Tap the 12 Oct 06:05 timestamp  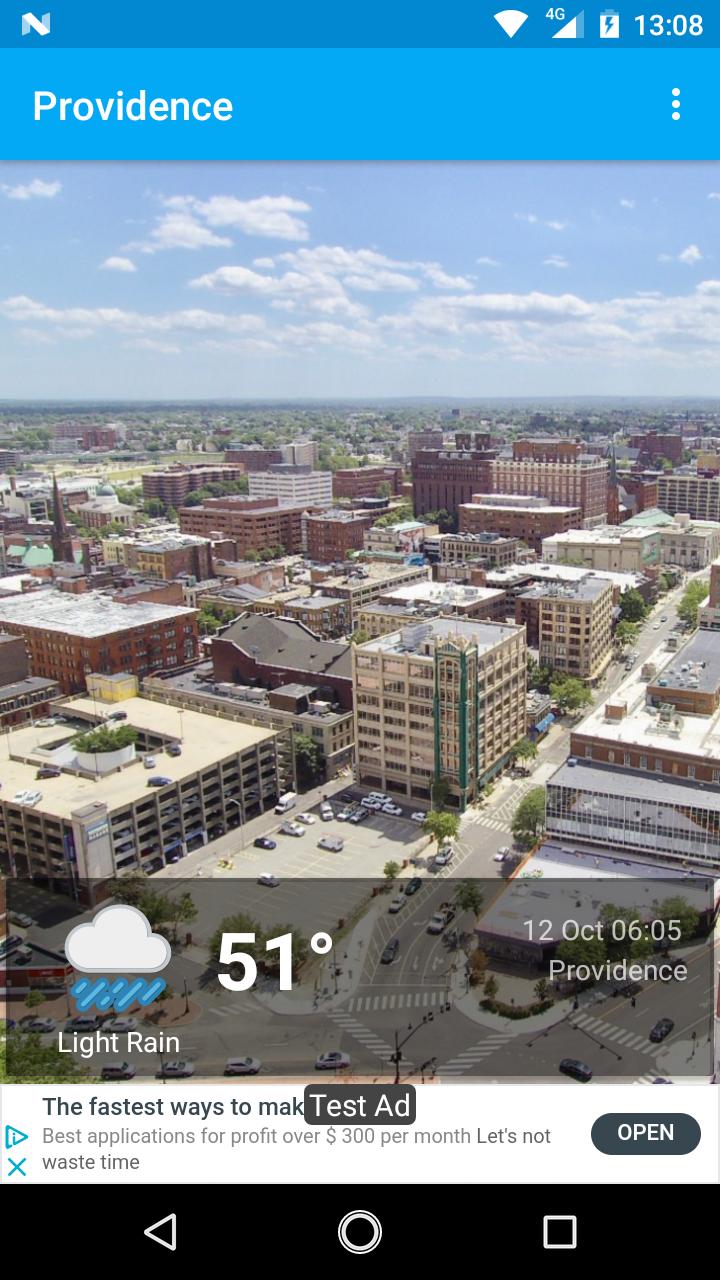coord(603,930)
